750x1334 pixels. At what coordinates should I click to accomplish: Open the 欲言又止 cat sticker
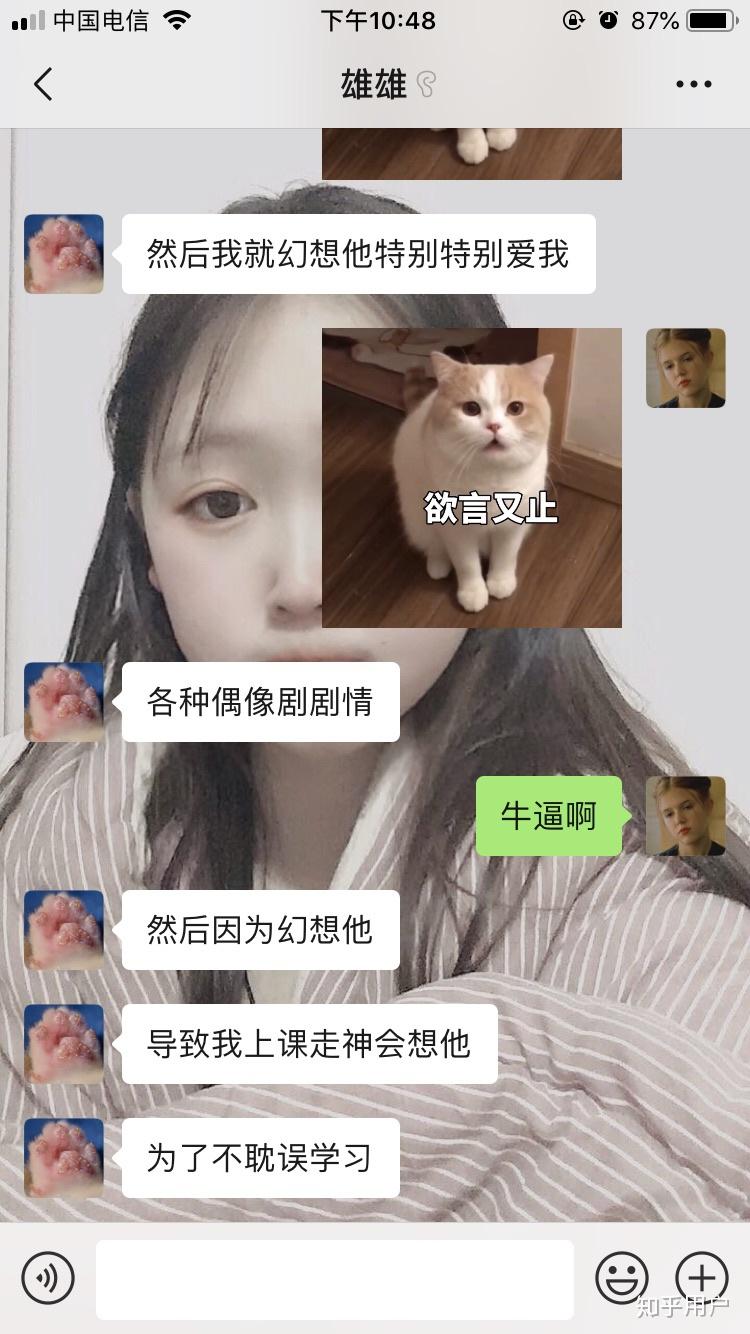click(472, 478)
